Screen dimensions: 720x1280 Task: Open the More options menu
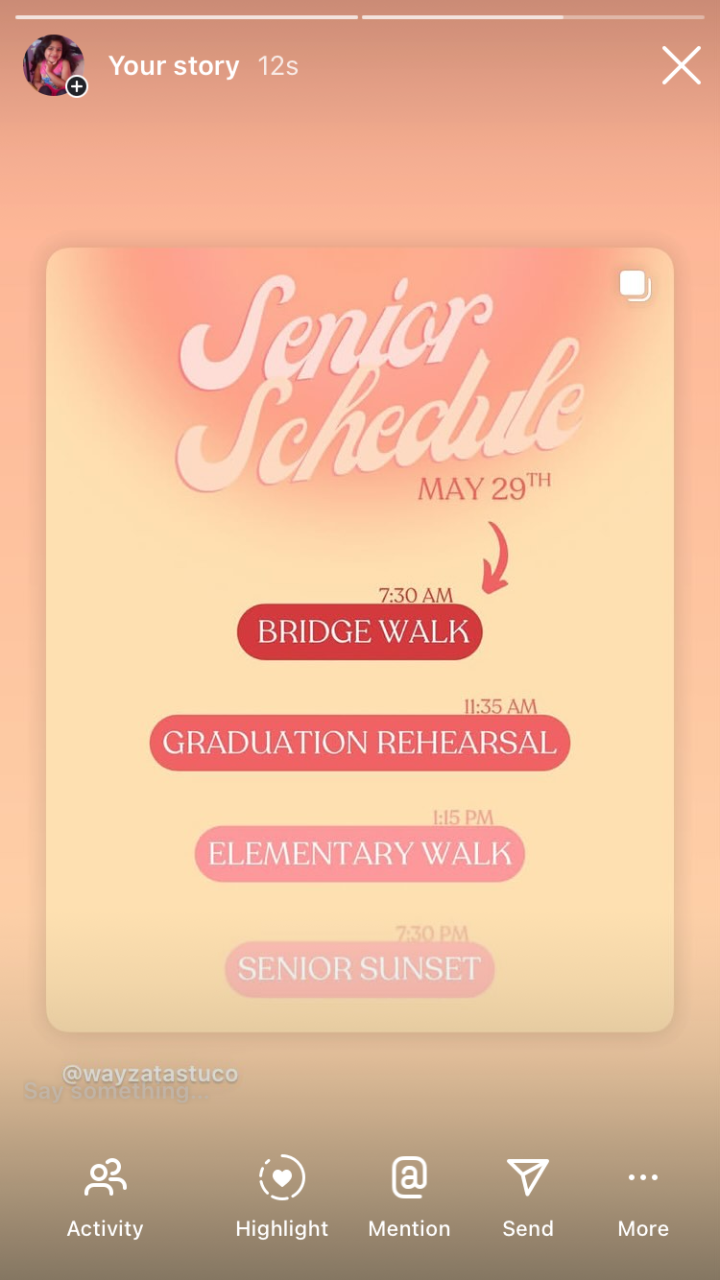tap(643, 1198)
